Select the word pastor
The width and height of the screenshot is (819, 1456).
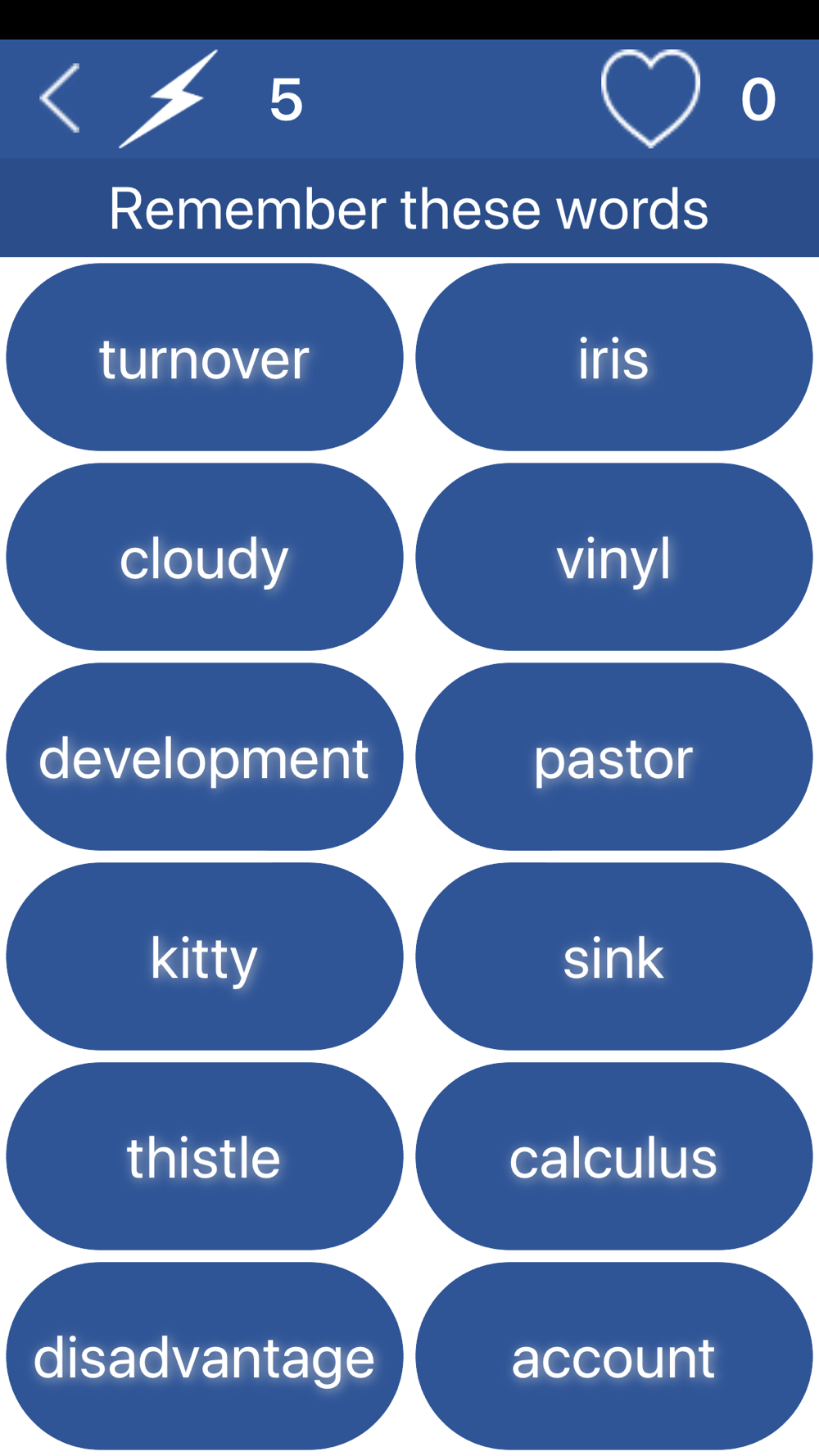tap(614, 757)
